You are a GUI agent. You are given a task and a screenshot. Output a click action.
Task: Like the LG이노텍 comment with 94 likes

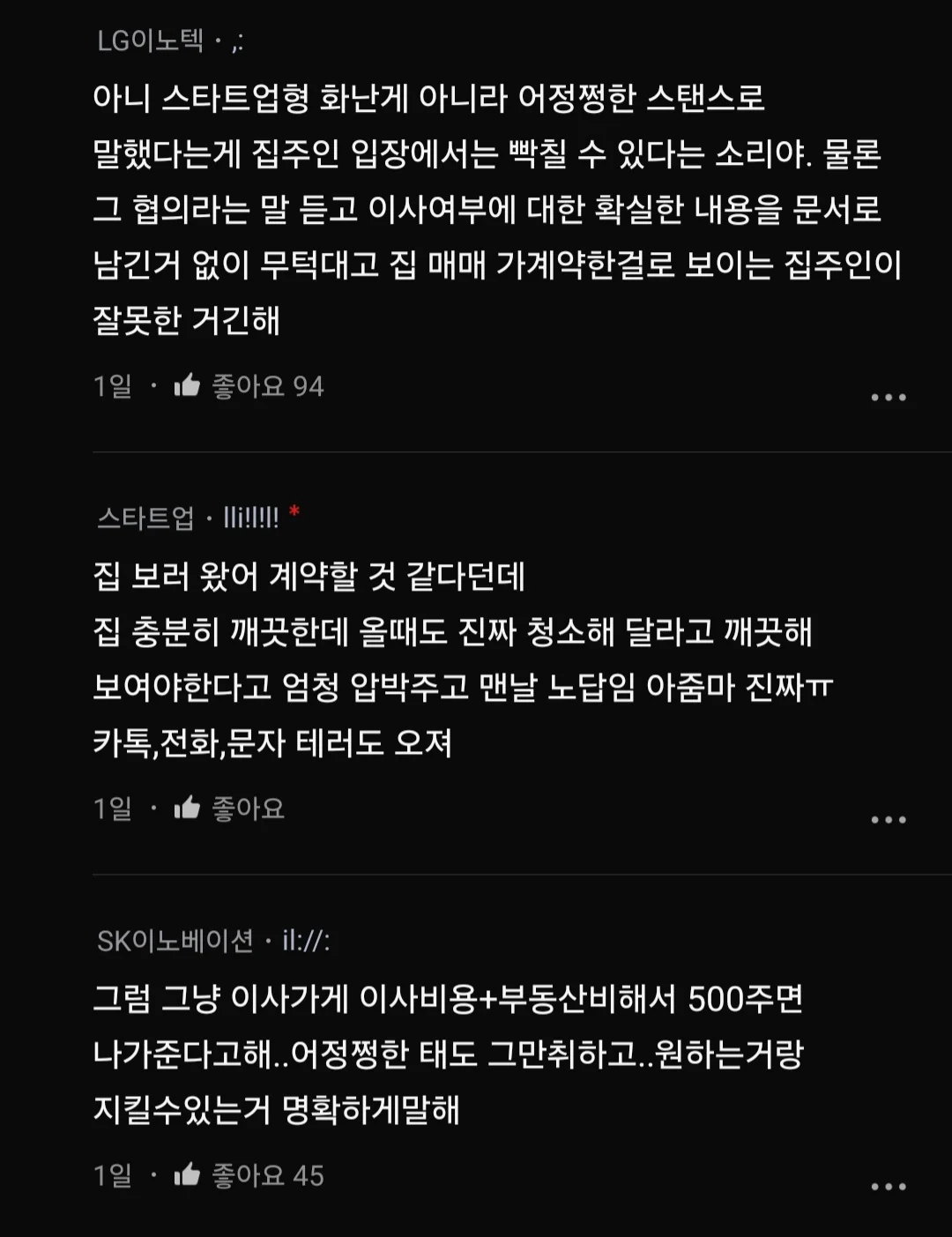188,385
